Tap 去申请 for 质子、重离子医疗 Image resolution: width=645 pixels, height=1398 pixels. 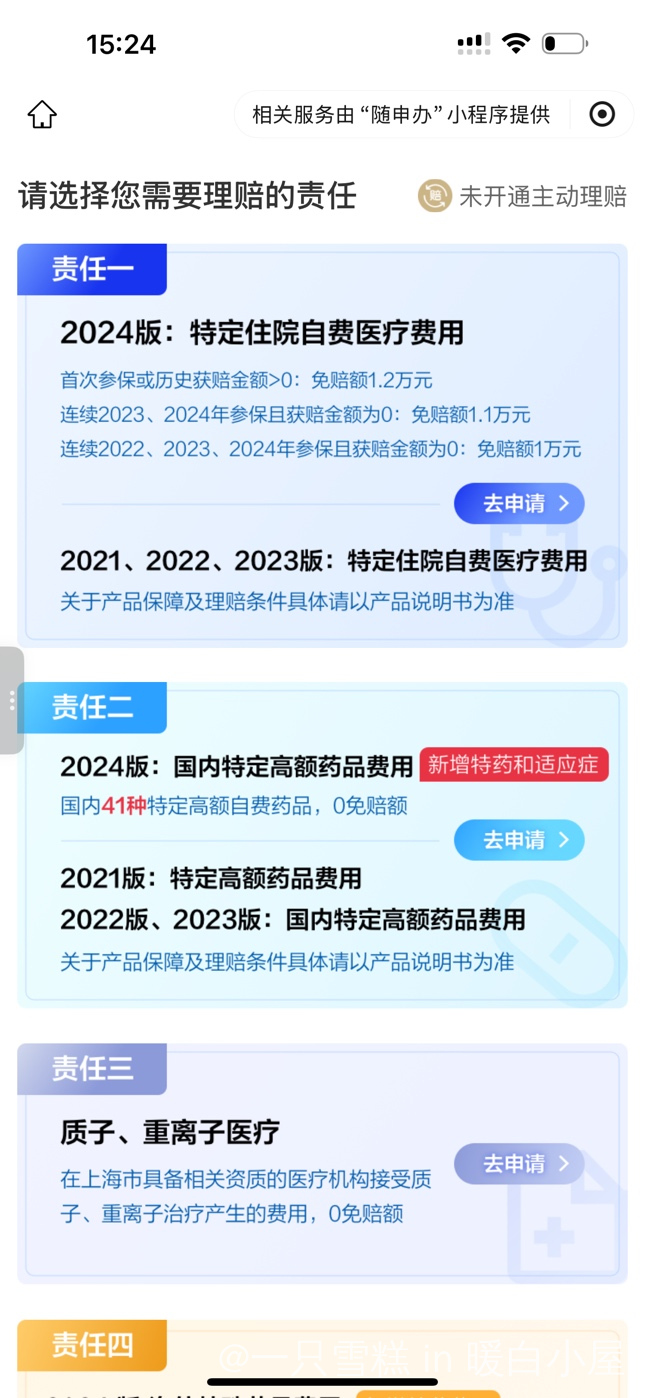519,1164
